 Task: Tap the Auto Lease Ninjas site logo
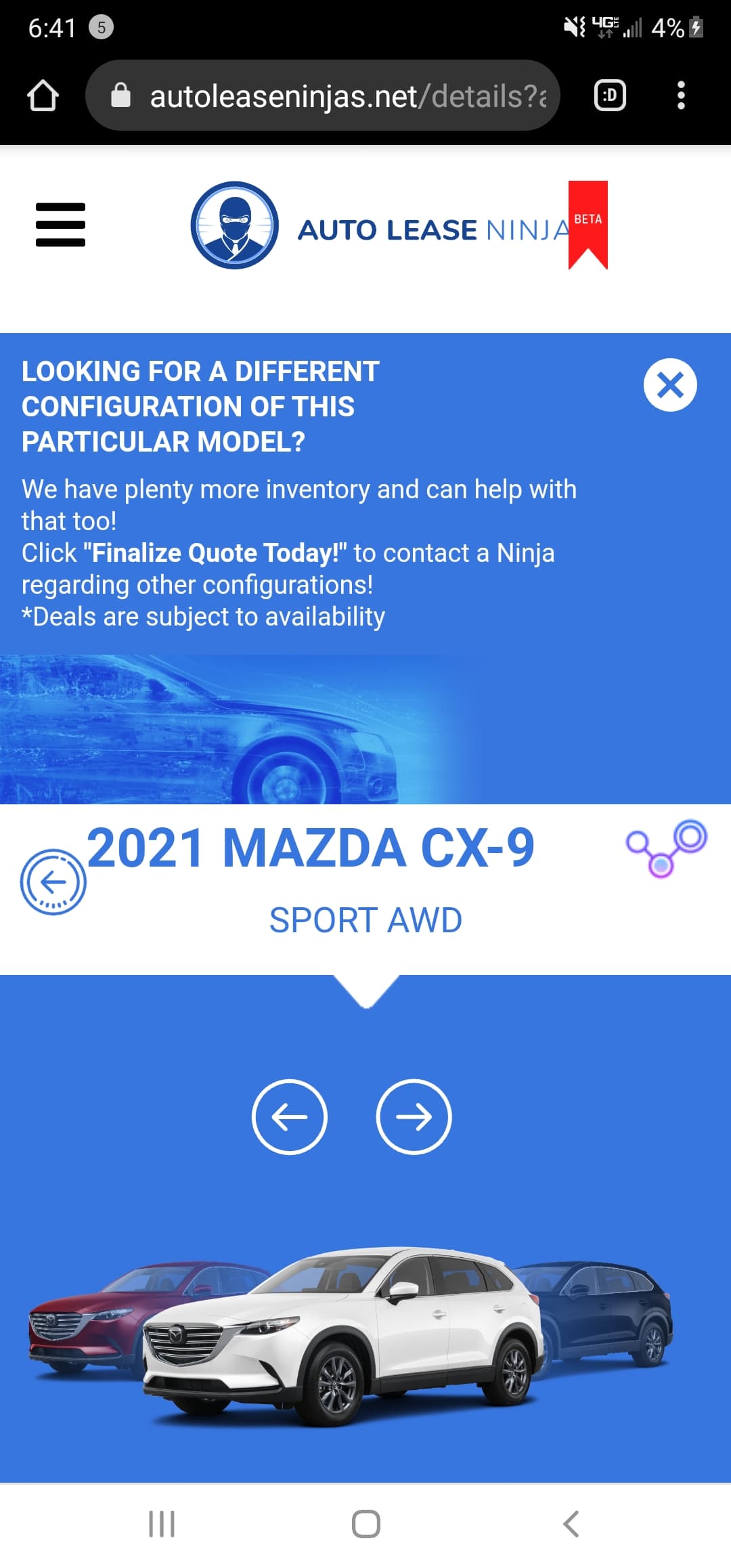(399, 225)
